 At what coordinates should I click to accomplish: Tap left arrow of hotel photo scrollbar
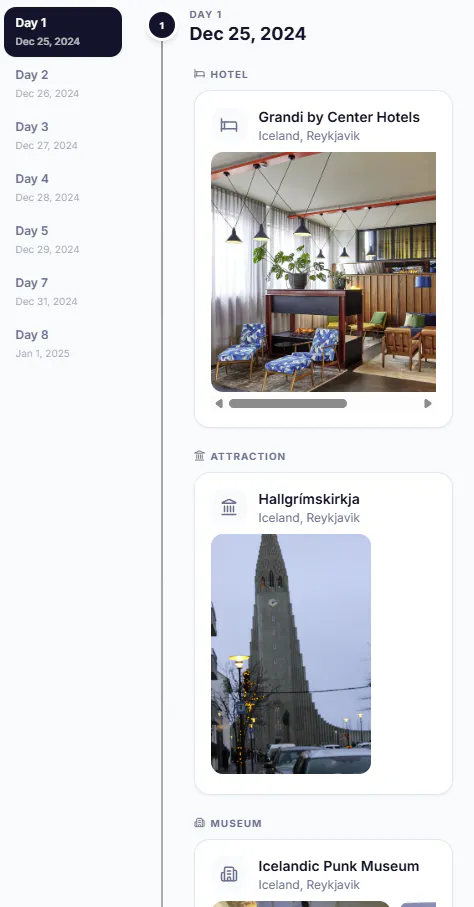click(219, 404)
